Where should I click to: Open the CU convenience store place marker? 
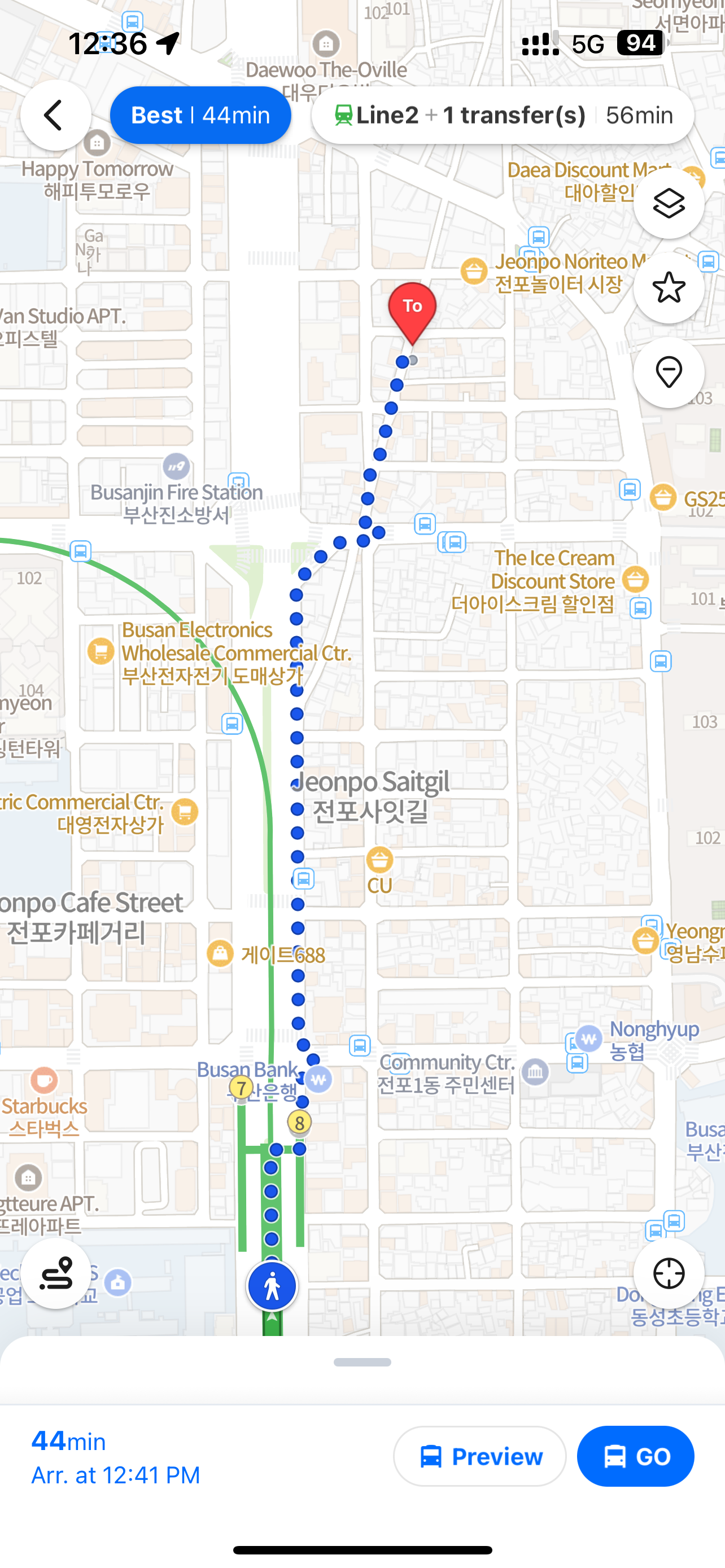379,860
